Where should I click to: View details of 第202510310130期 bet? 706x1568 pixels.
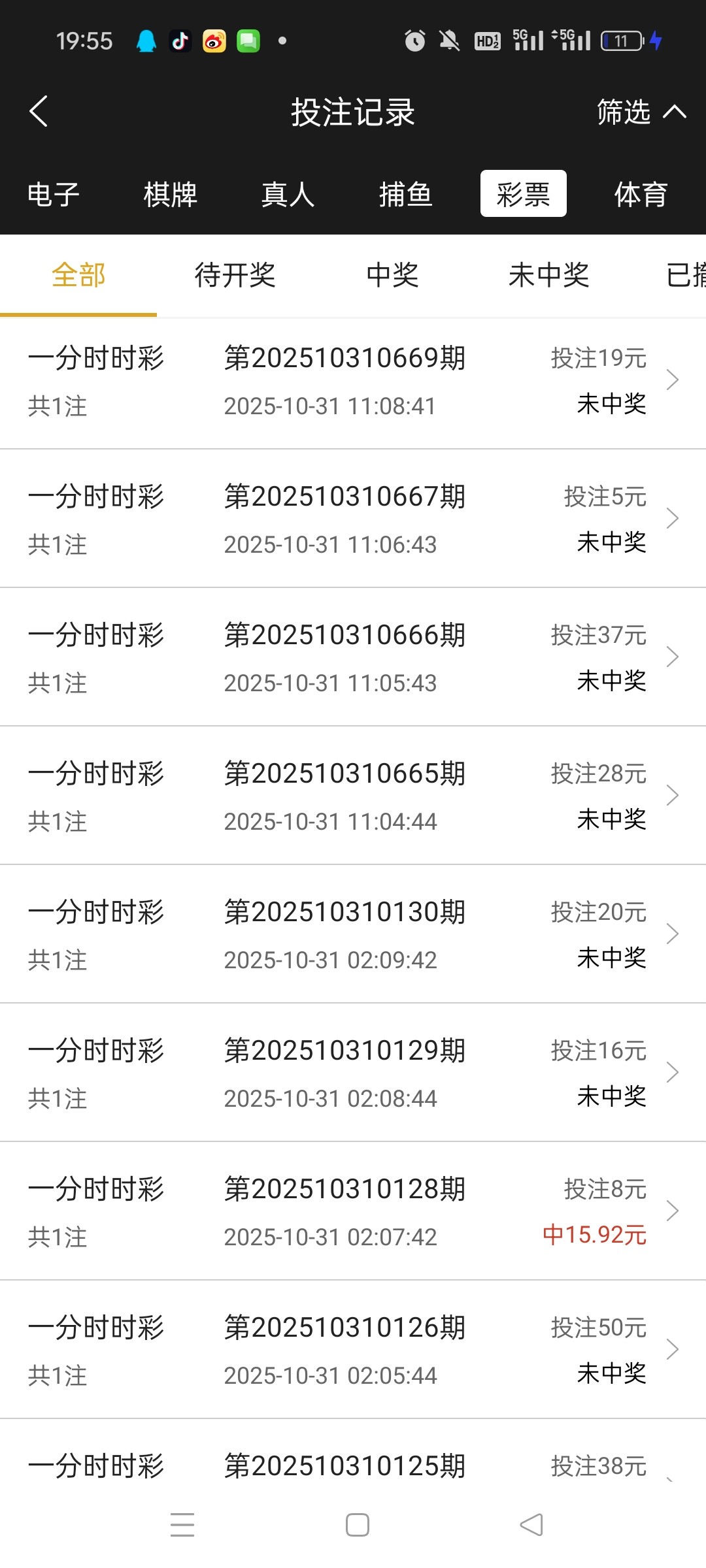point(353,935)
